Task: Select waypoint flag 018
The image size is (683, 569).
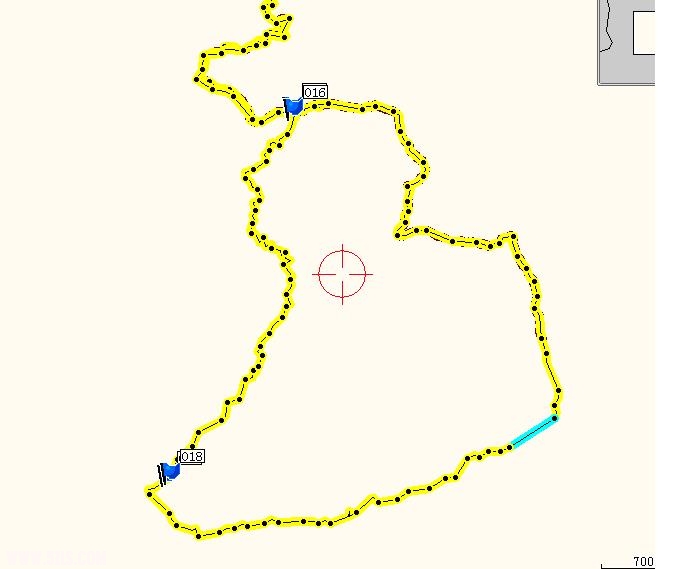Action: (x=170, y=470)
